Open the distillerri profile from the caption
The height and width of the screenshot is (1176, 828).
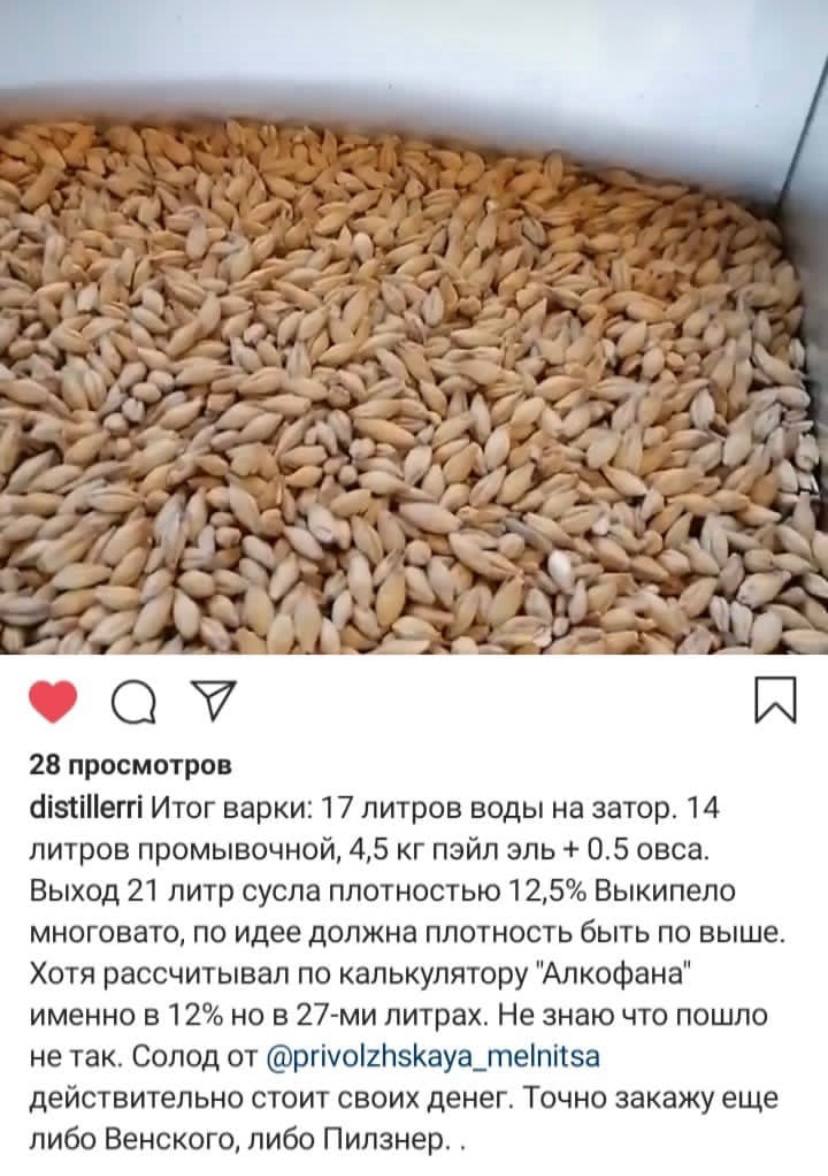88,808
